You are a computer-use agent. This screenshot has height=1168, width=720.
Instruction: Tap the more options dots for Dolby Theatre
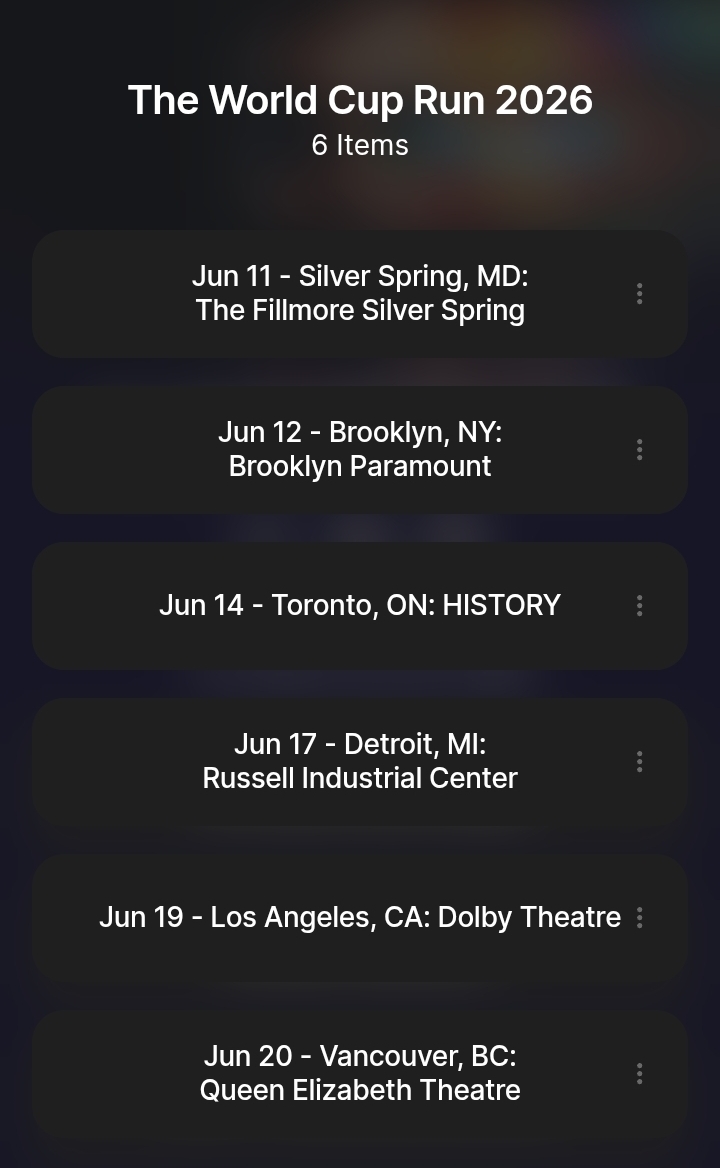click(x=639, y=917)
